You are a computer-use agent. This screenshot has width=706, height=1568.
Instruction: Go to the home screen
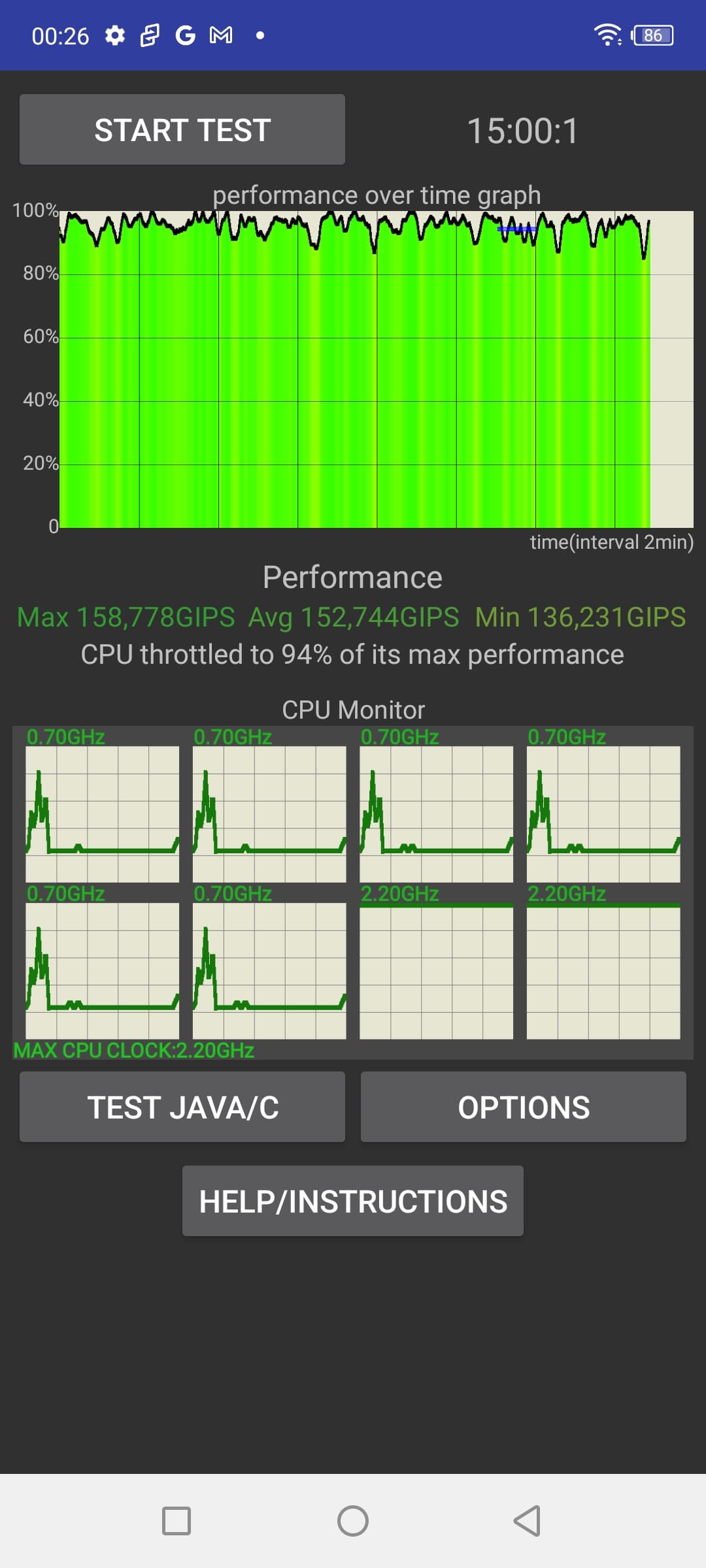[x=353, y=1521]
